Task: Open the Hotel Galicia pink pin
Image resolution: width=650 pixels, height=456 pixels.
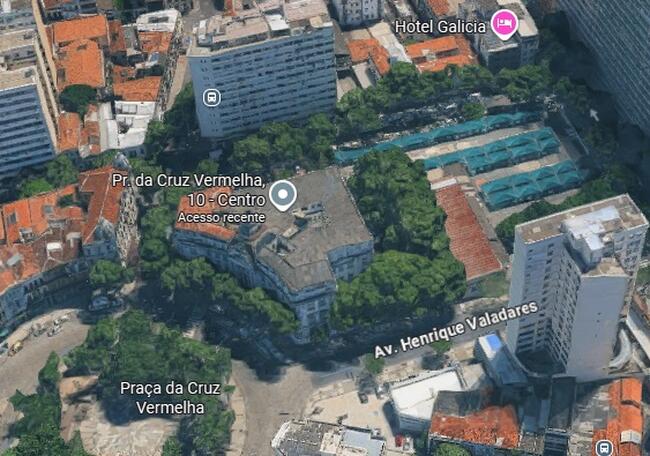Action: tap(504, 24)
